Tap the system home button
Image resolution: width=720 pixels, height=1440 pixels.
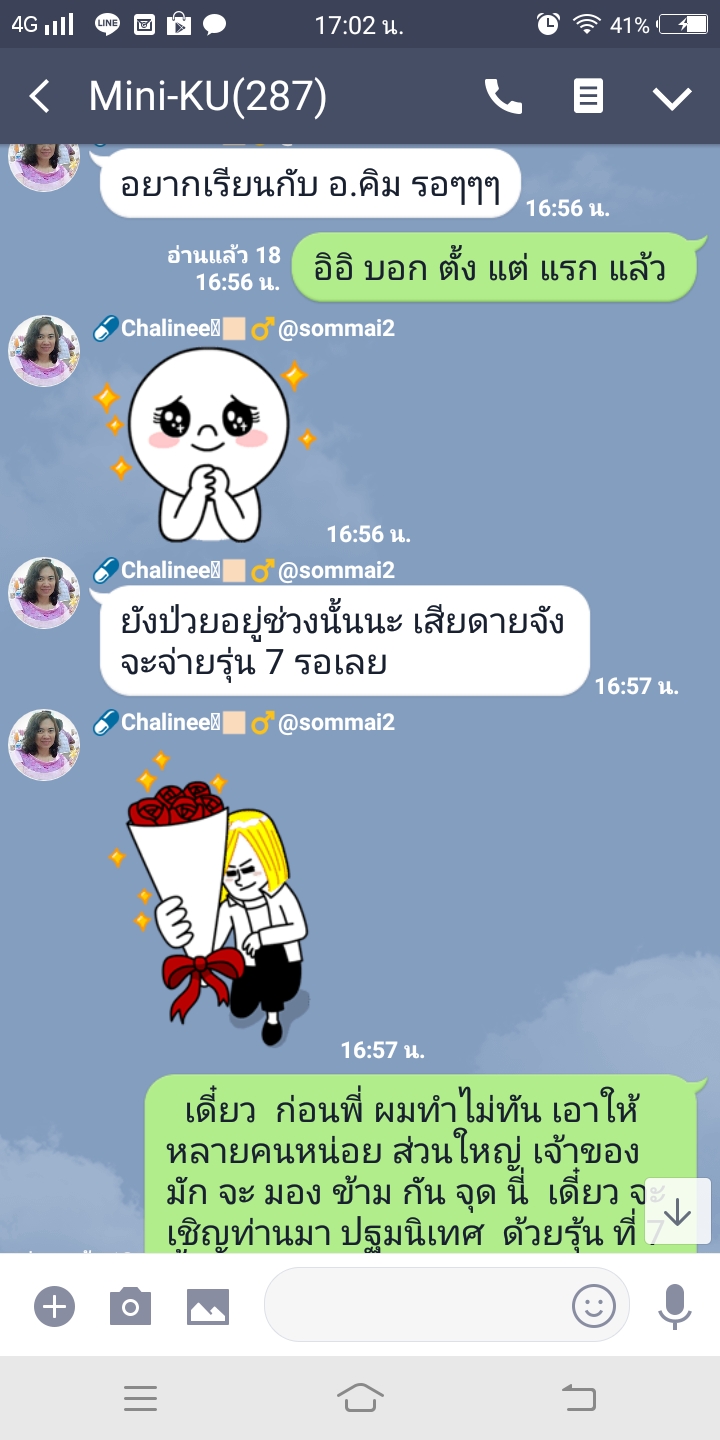pyautogui.click(x=360, y=1398)
